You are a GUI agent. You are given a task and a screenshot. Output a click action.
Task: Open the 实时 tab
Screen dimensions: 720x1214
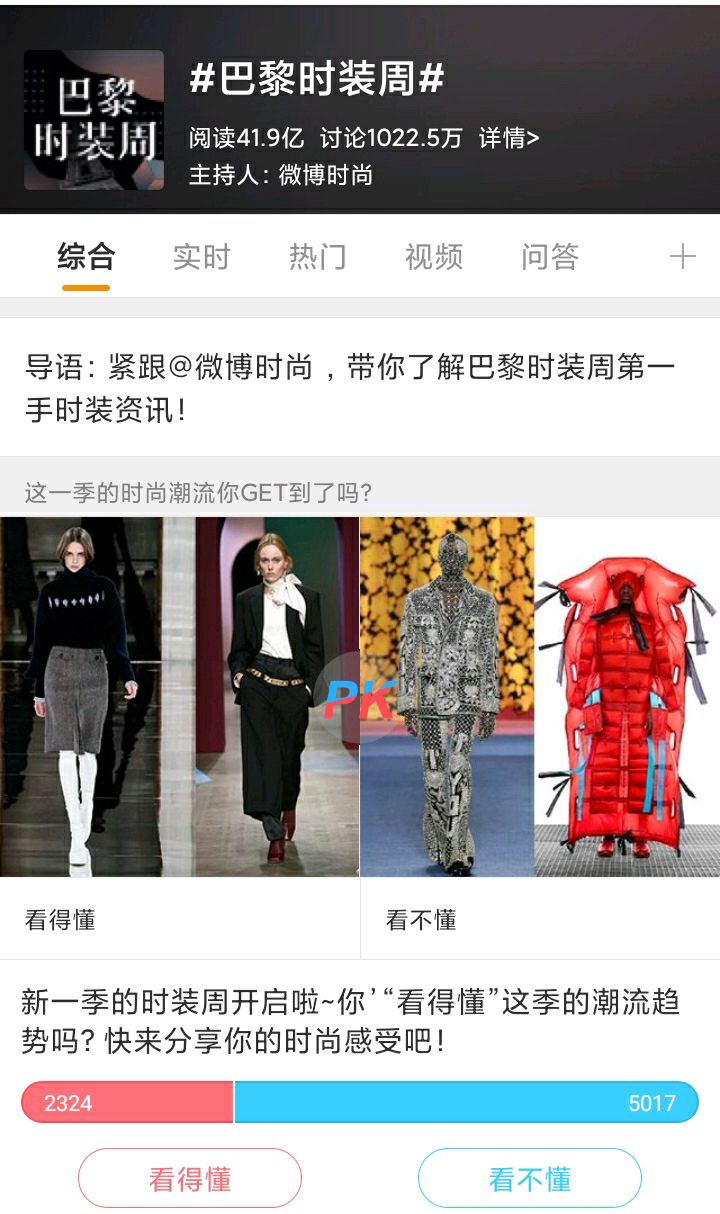click(201, 256)
